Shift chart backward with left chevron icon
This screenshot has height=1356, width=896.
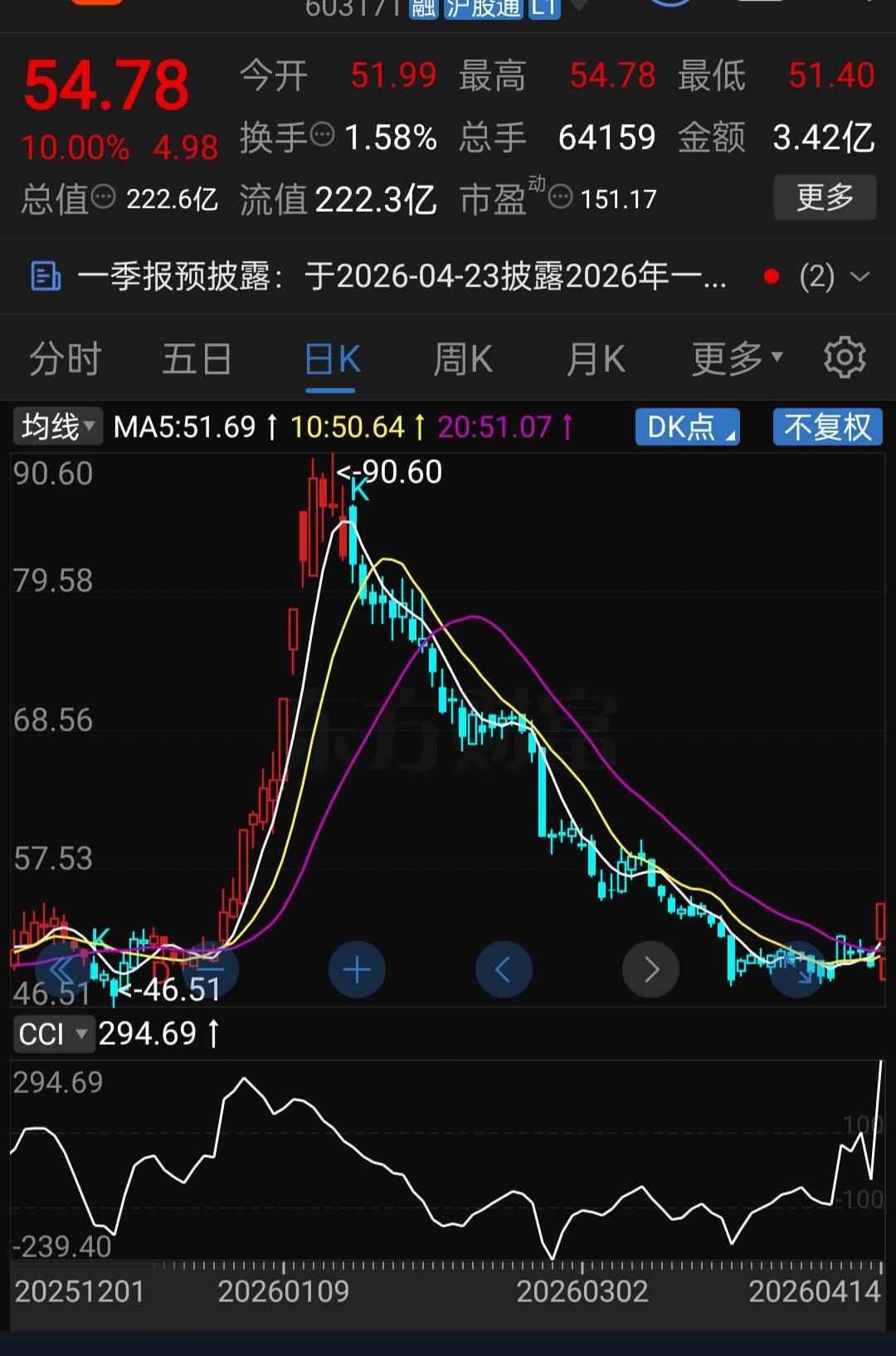(504, 968)
